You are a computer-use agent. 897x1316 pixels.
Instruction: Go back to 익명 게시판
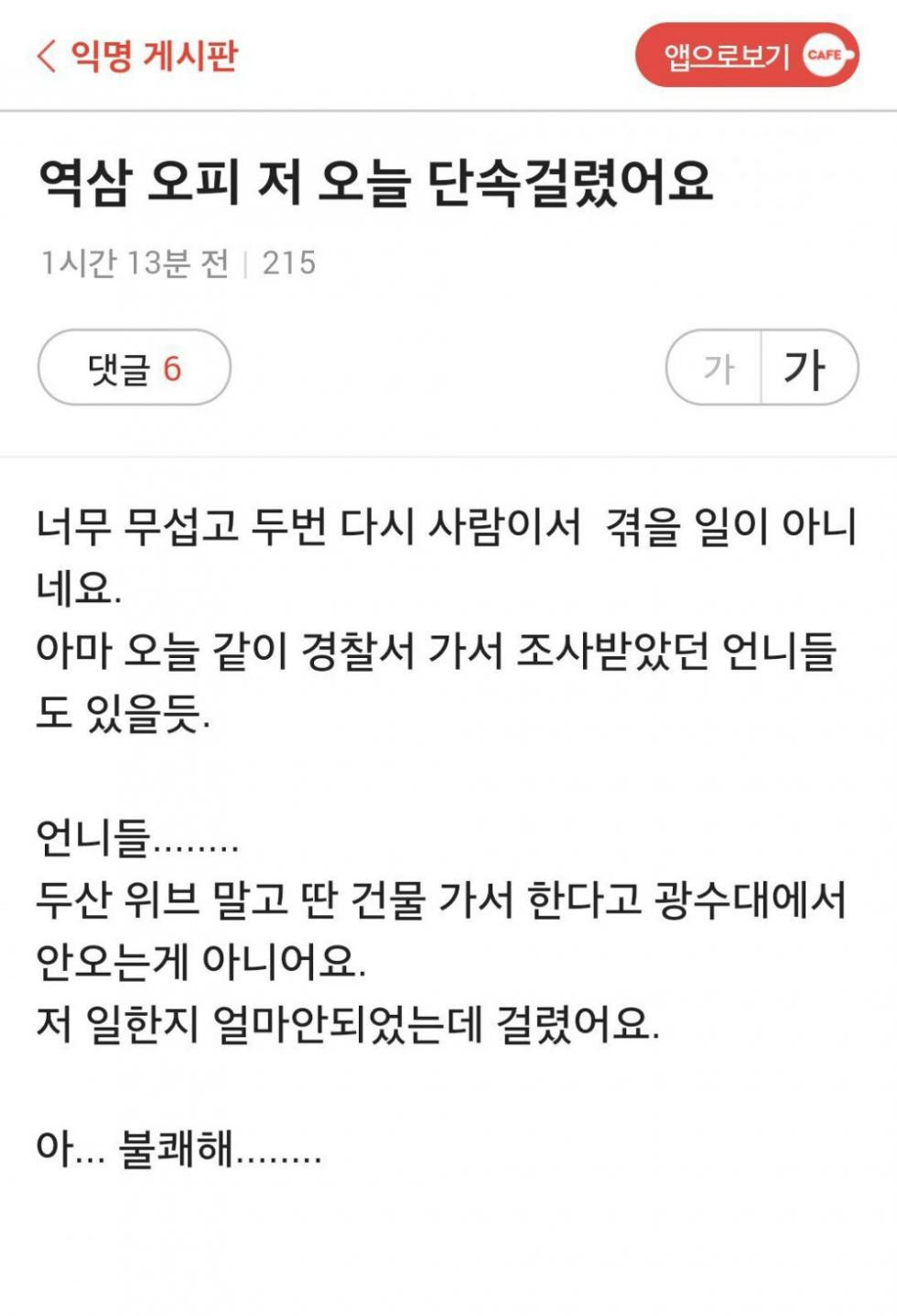(x=137, y=57)
